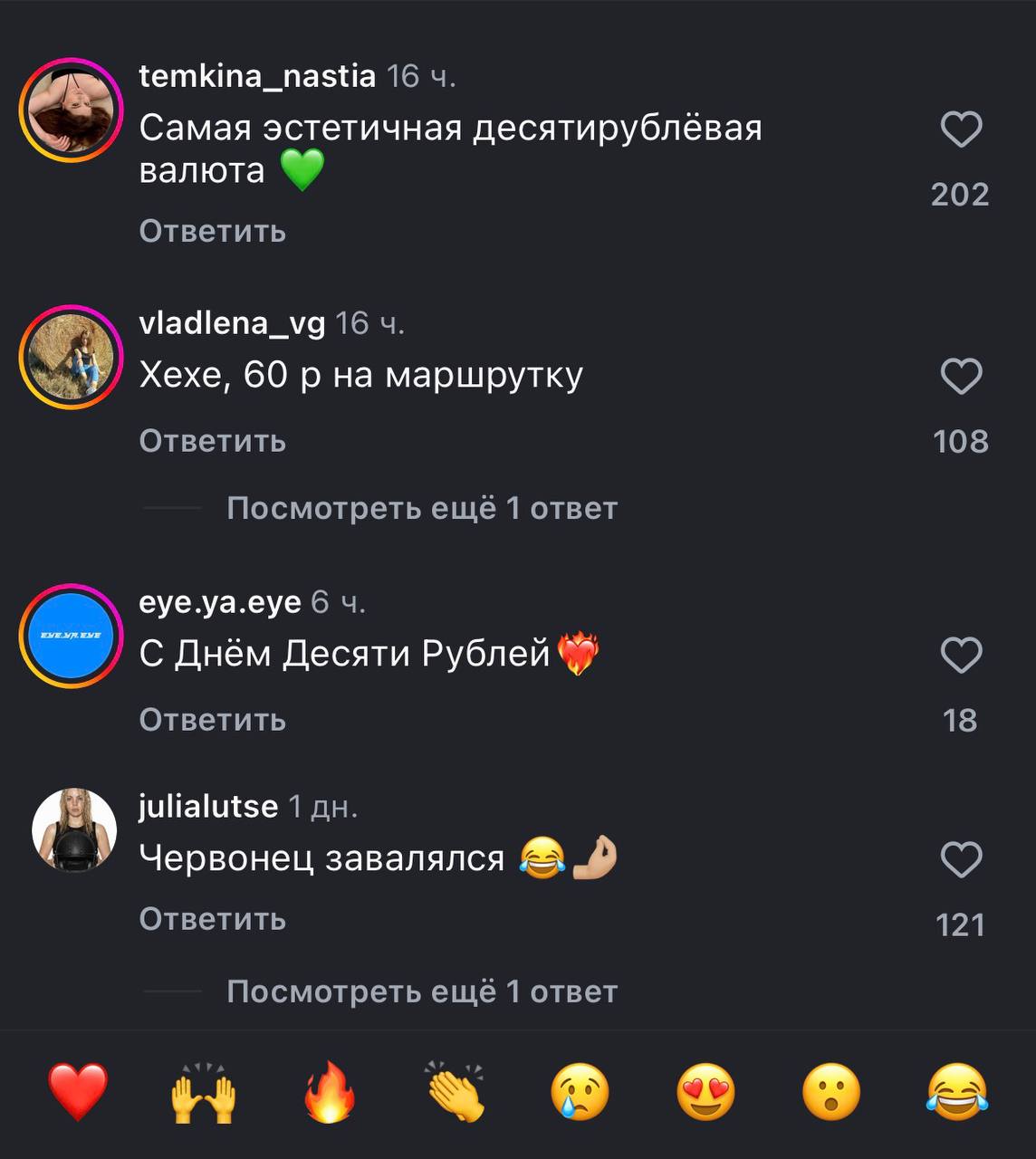1036x1159 pixels.
Task: Reply to eye.ya.eye's comment
Action: 213,720
